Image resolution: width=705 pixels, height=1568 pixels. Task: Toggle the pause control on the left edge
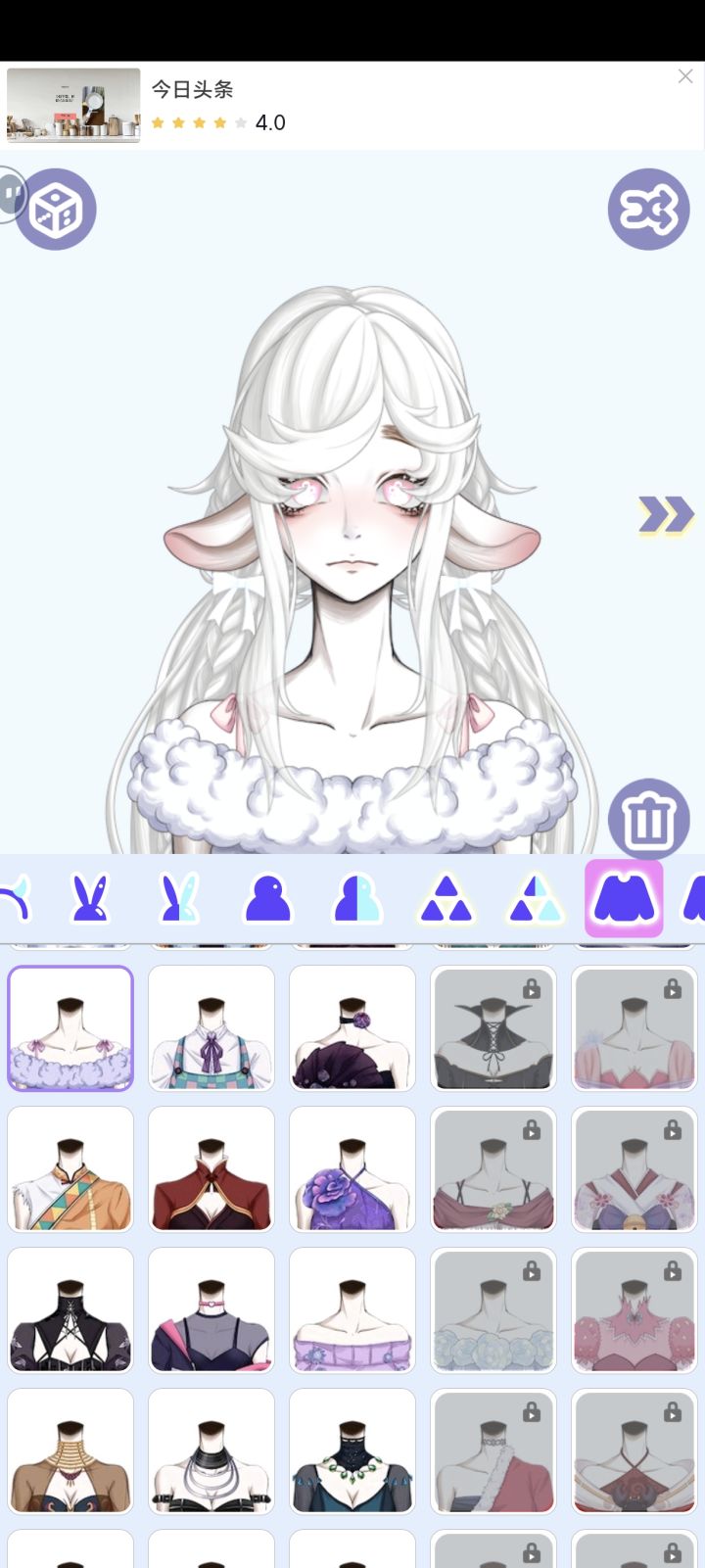click(12, 194)
